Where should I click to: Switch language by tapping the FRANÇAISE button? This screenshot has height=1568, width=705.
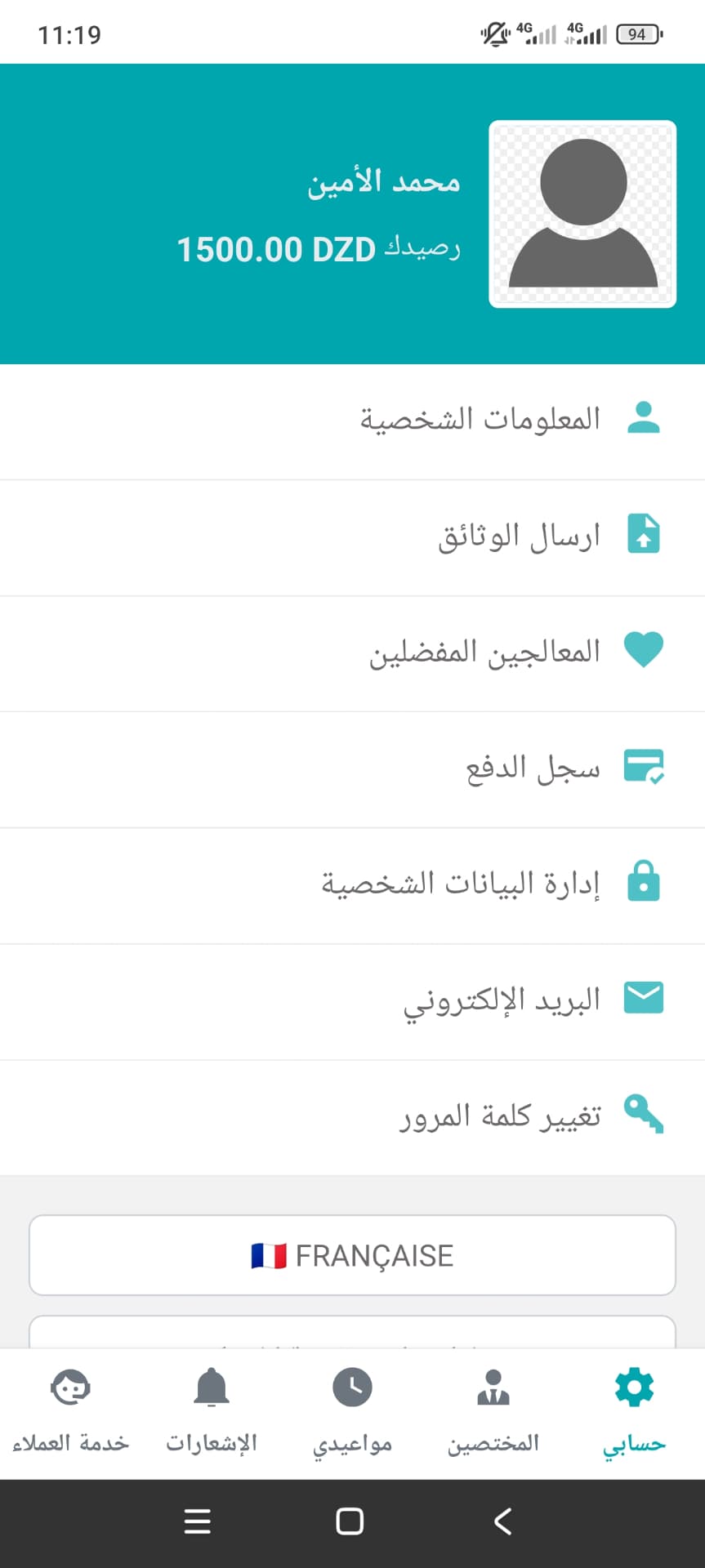tap(351, 1254)
